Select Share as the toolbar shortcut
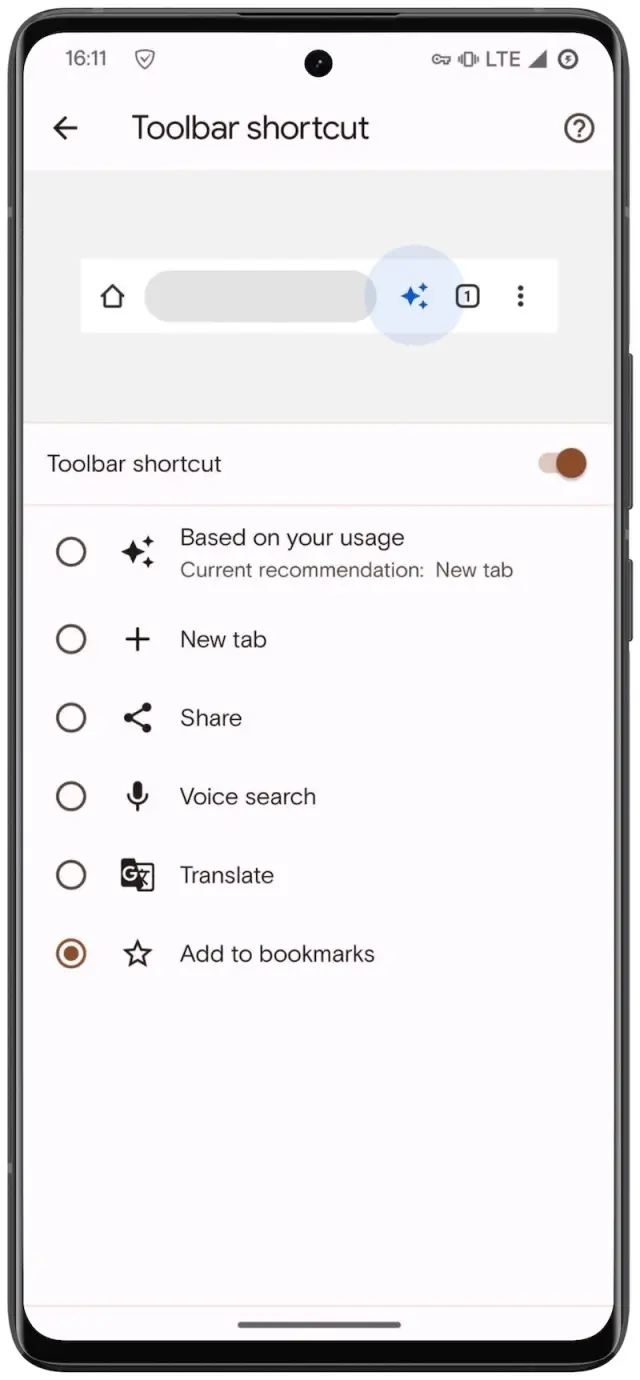The width and height of the screenshot is (640, 1380). tap(71, 717)
